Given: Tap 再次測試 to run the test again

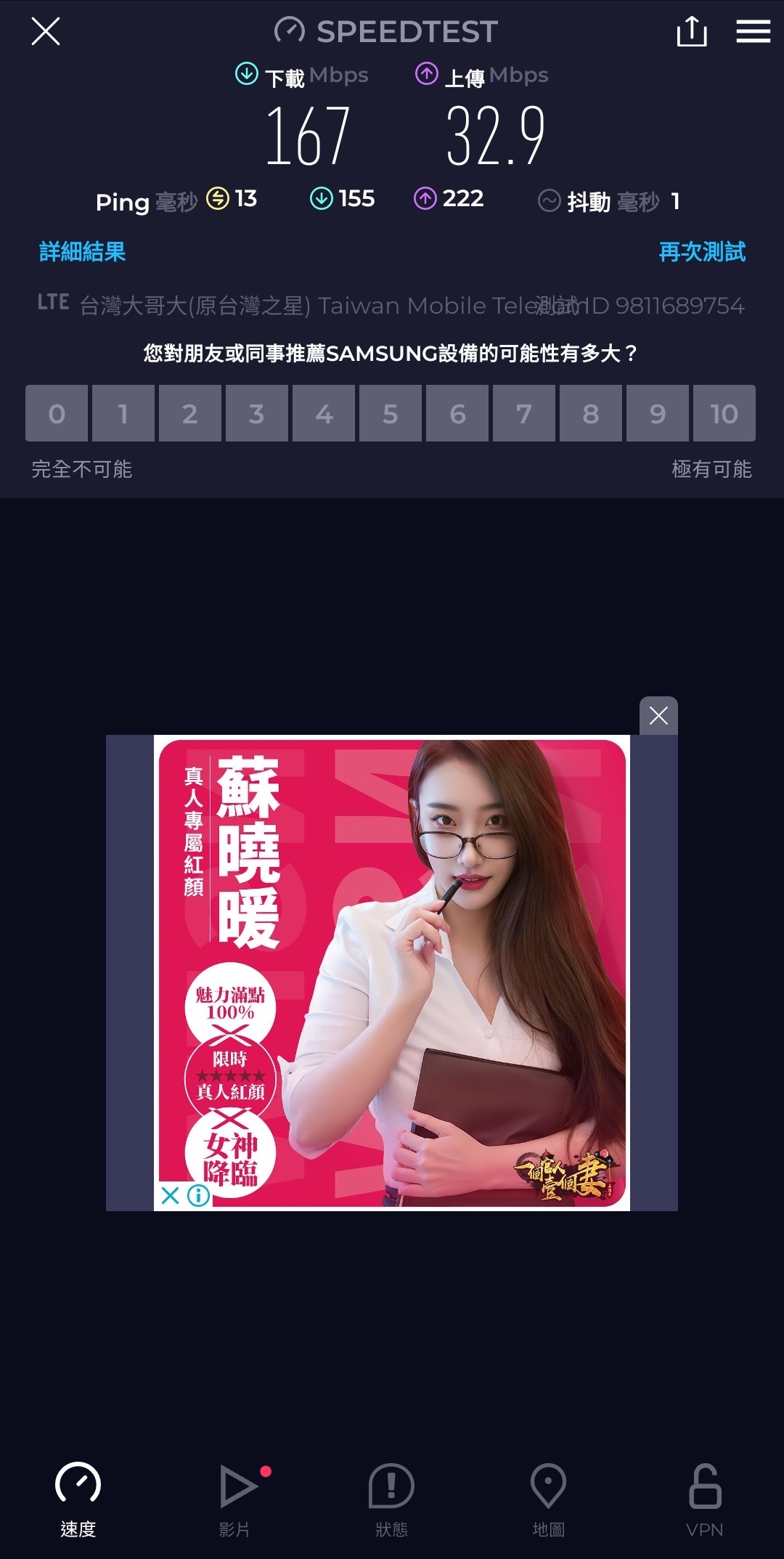Looking at the screenshot, I should pos(701,252).
